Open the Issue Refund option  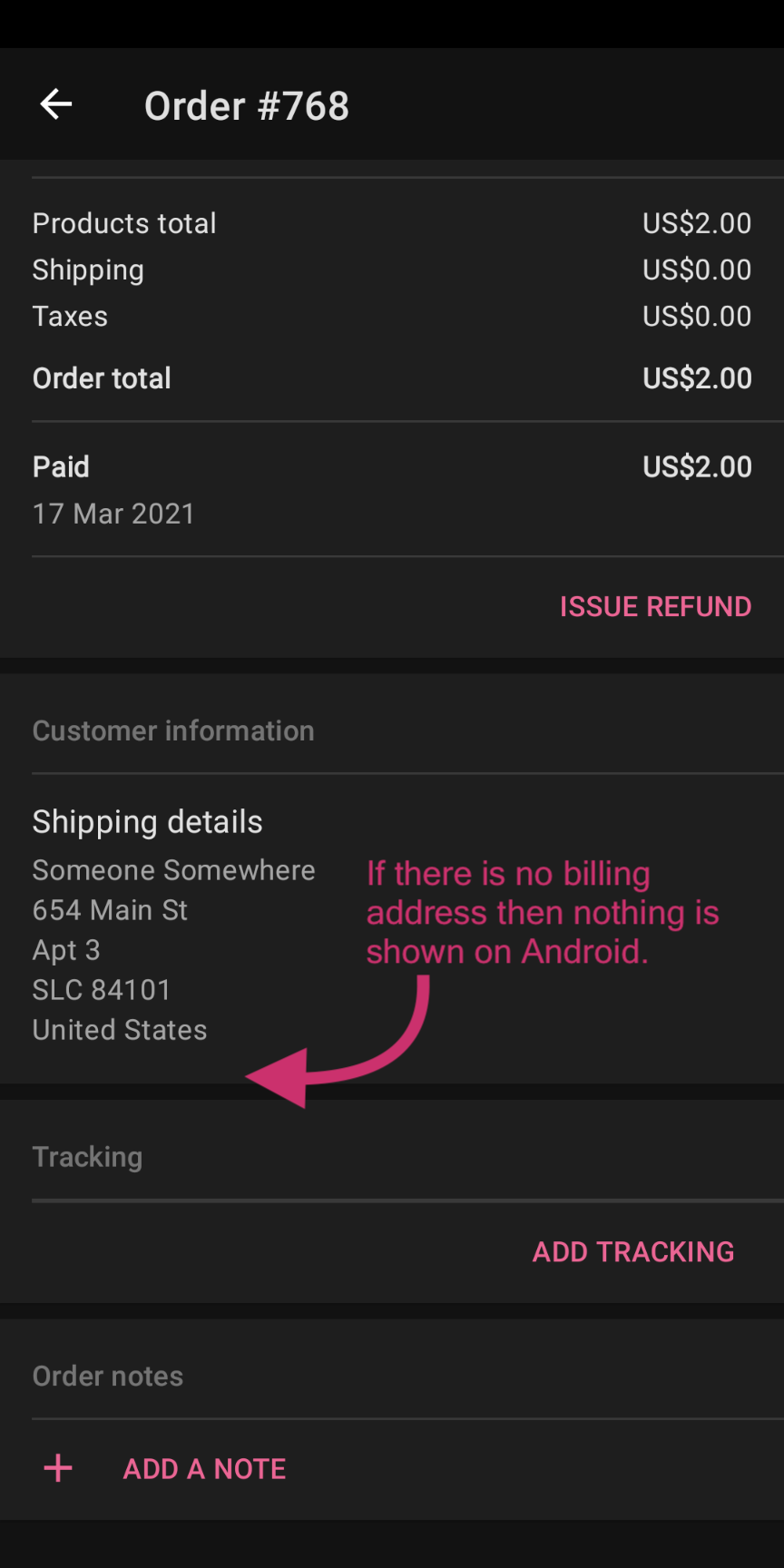(655, 606)
